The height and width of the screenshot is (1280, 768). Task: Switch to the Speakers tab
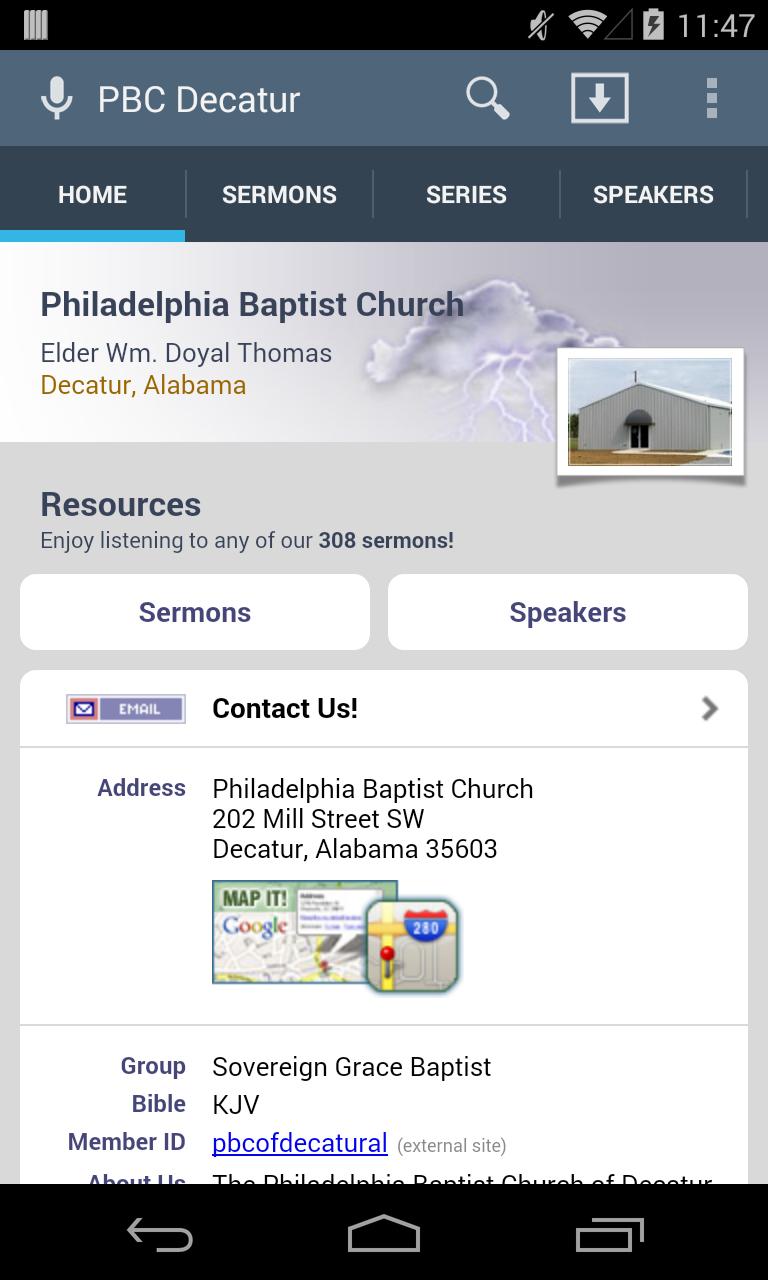(x=653, y=194)
